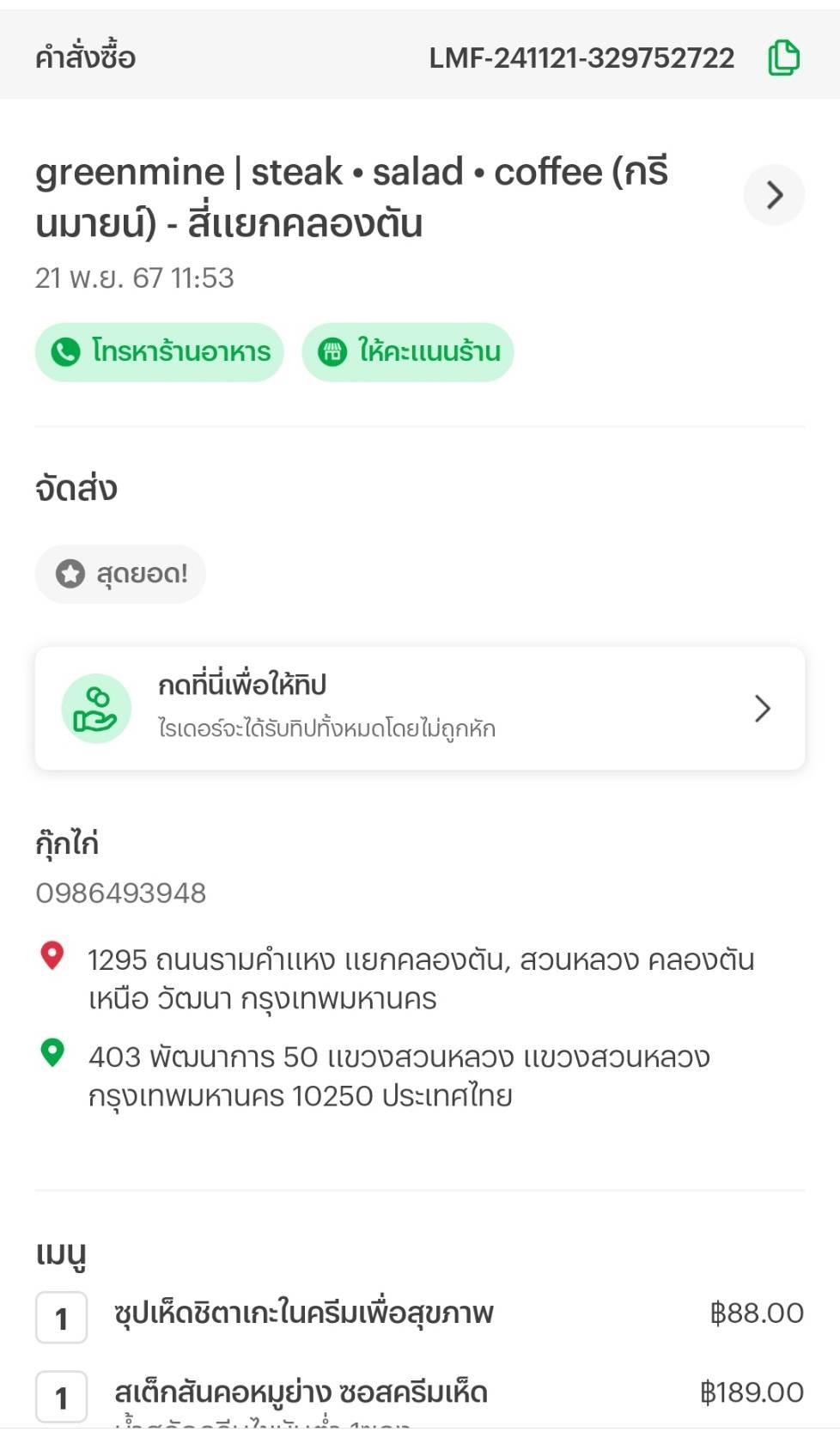Tap the green delivery location pin
The image size is (840, 1438).
tap(52, 1053)
